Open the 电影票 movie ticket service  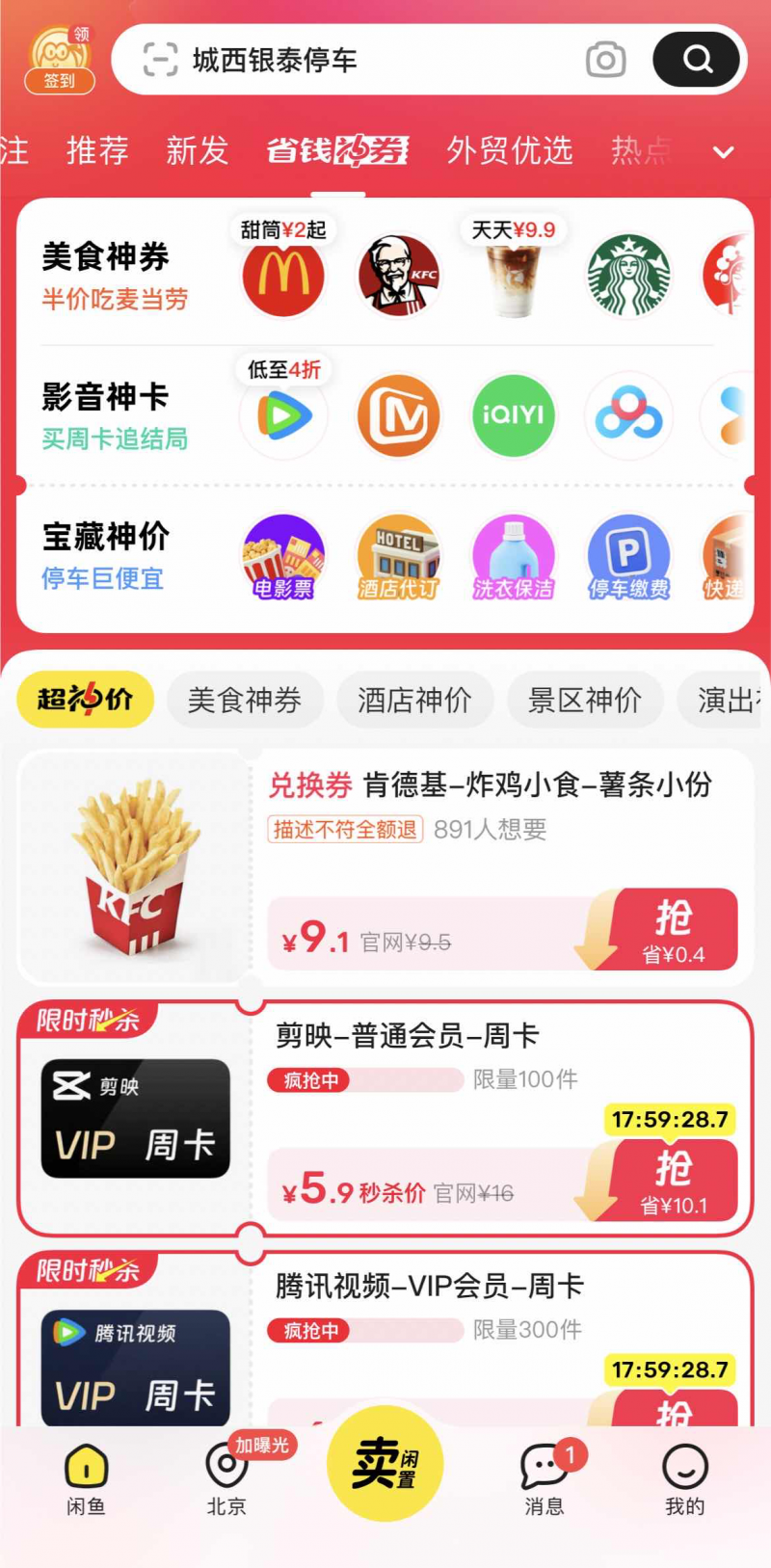283,556
